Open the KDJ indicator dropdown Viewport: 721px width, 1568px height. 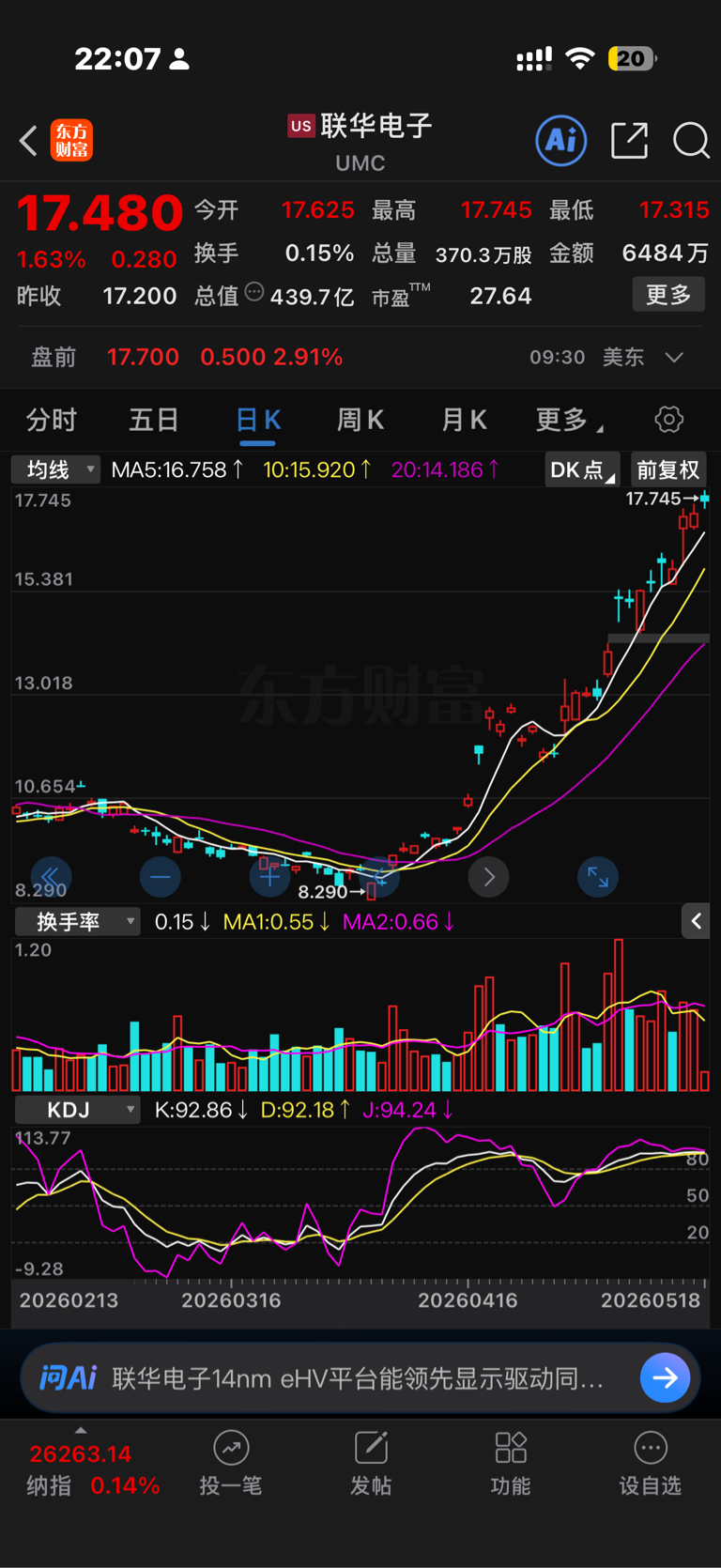[77, 1110]
